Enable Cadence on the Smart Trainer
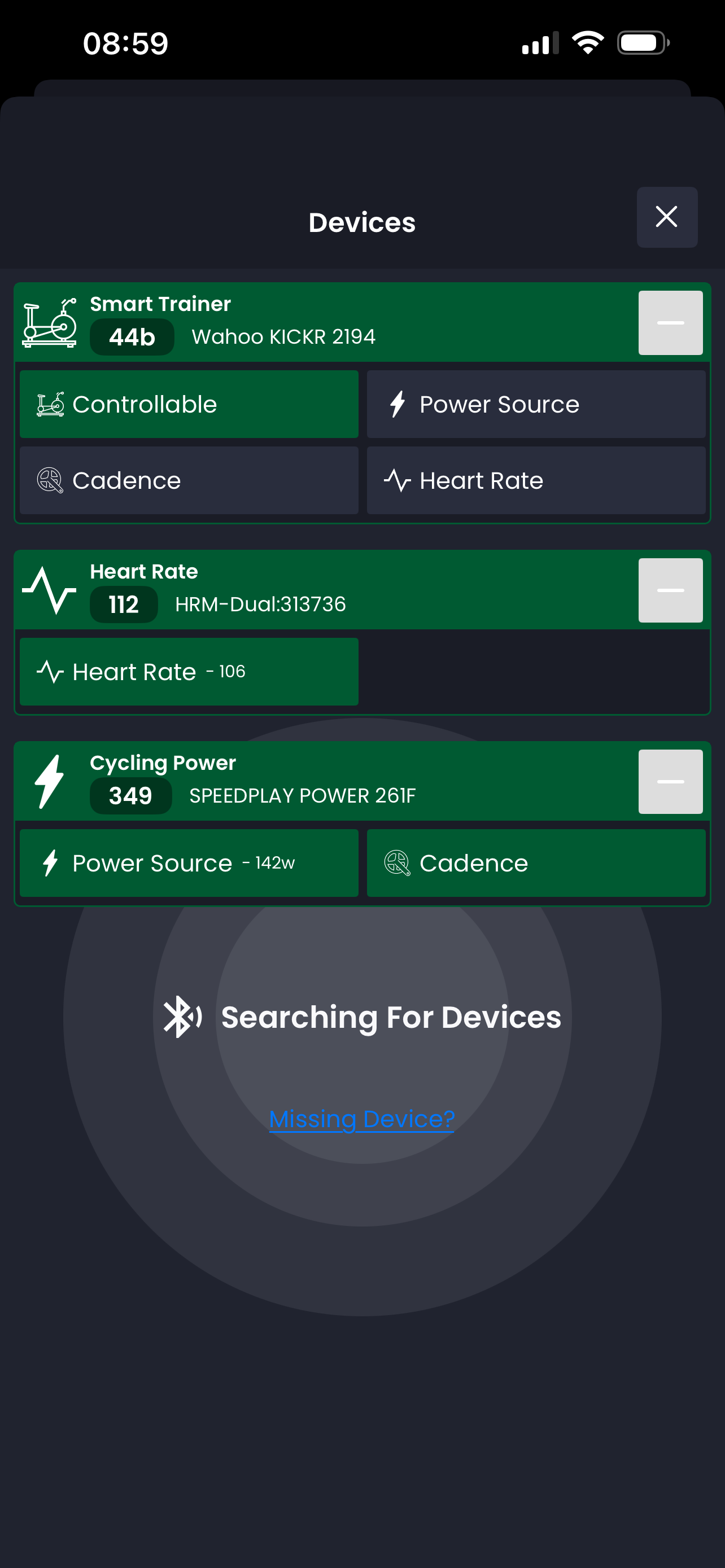The height and width of the screenshot is (1568, 725). tap(189, 480)
